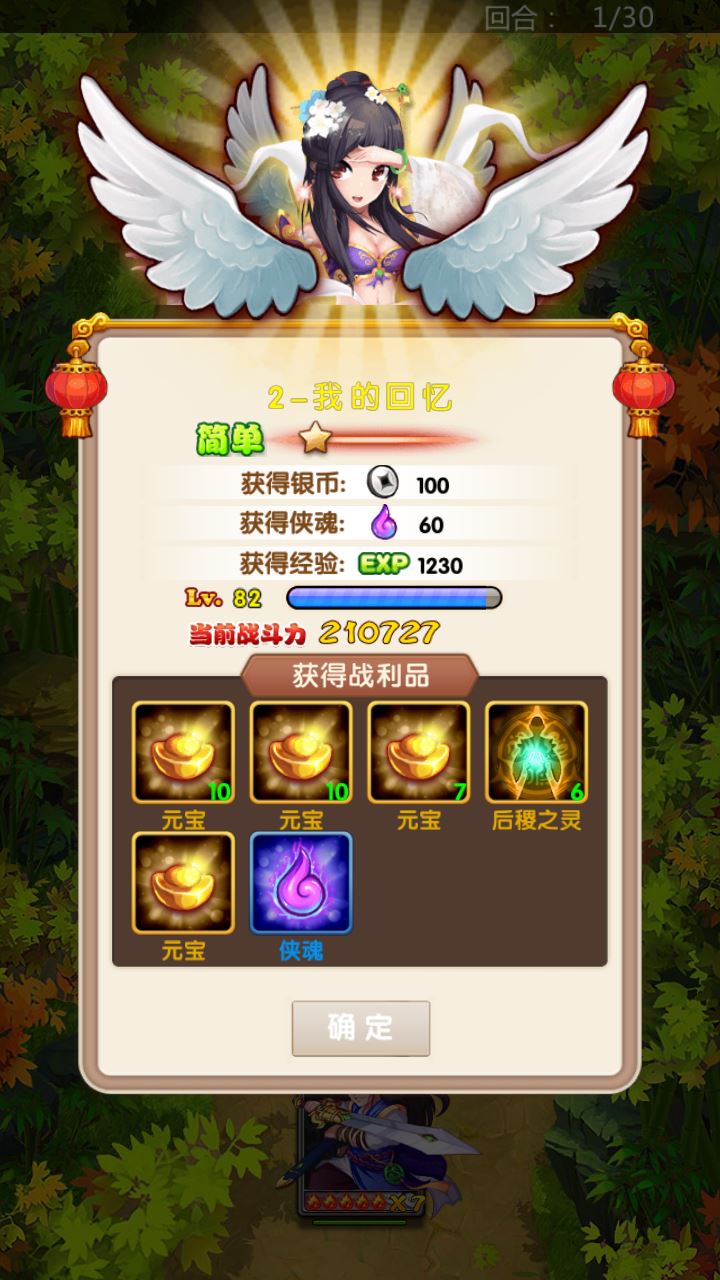Tap the 后稷之灵 loot item
This screenshot has width=720, height=1280.
(x=536, y=752)
